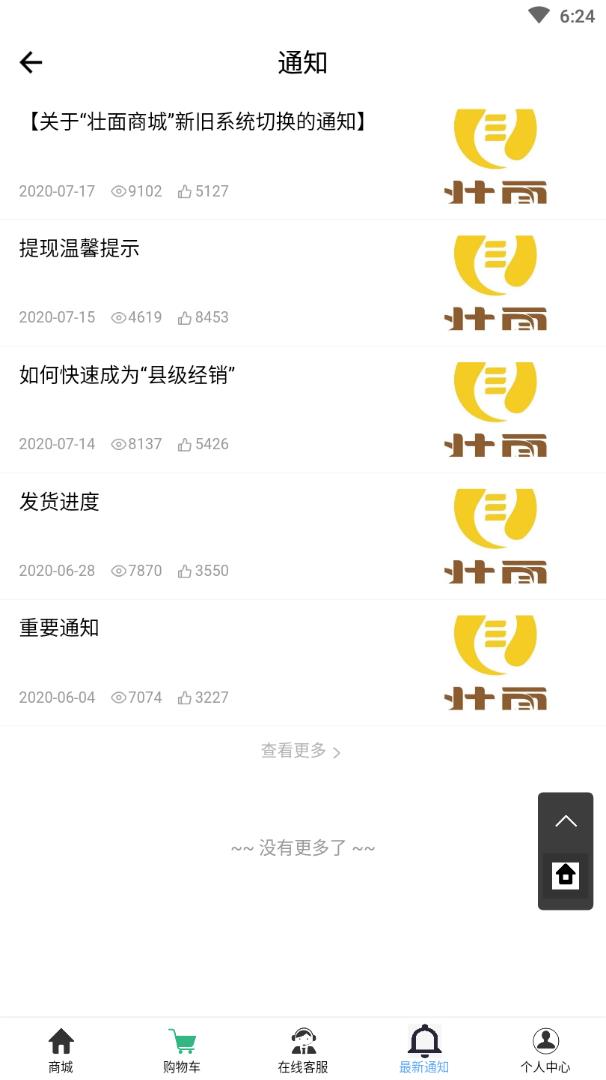
Task: Open the 如何快速成为"县级经销" notice
Action: tap(127, 376)
